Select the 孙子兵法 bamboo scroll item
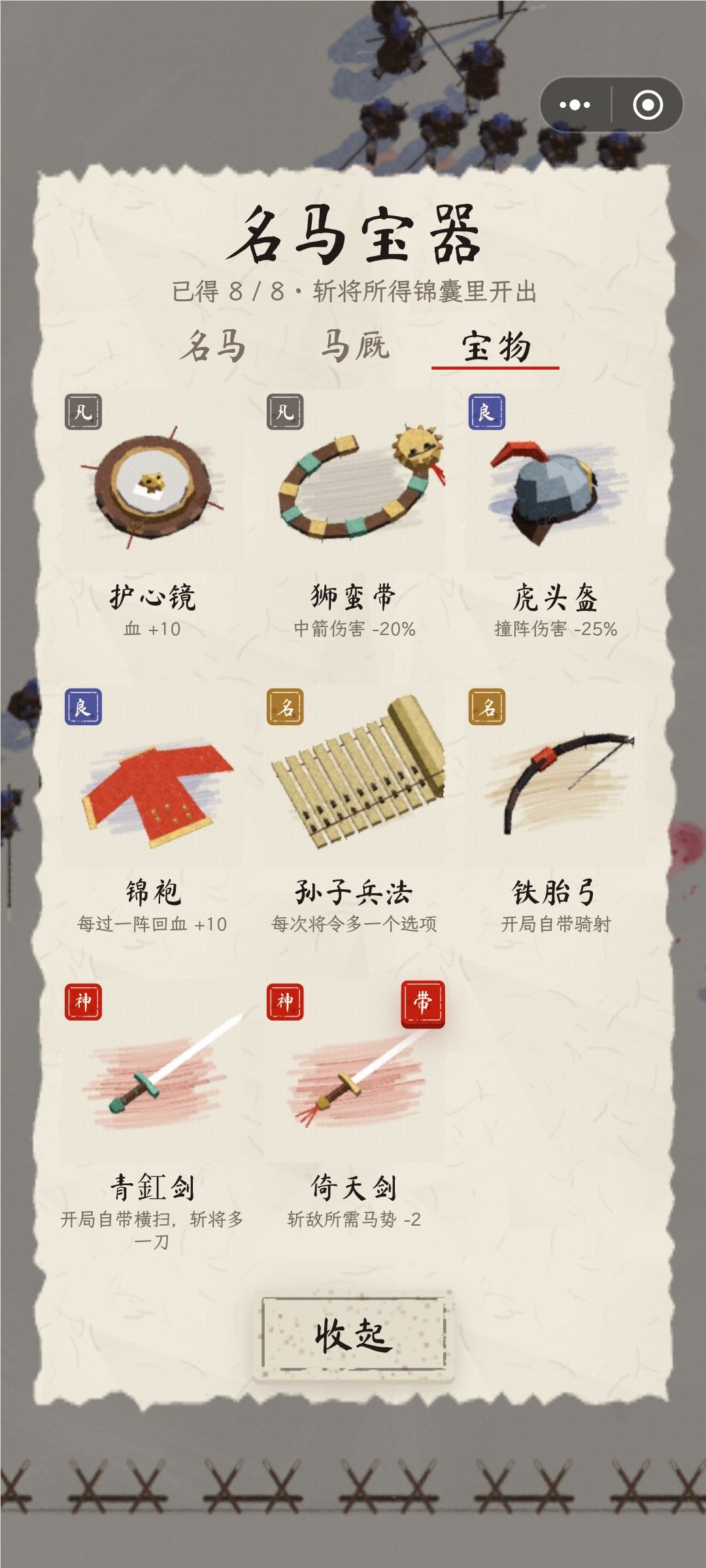 coord(354,810)
